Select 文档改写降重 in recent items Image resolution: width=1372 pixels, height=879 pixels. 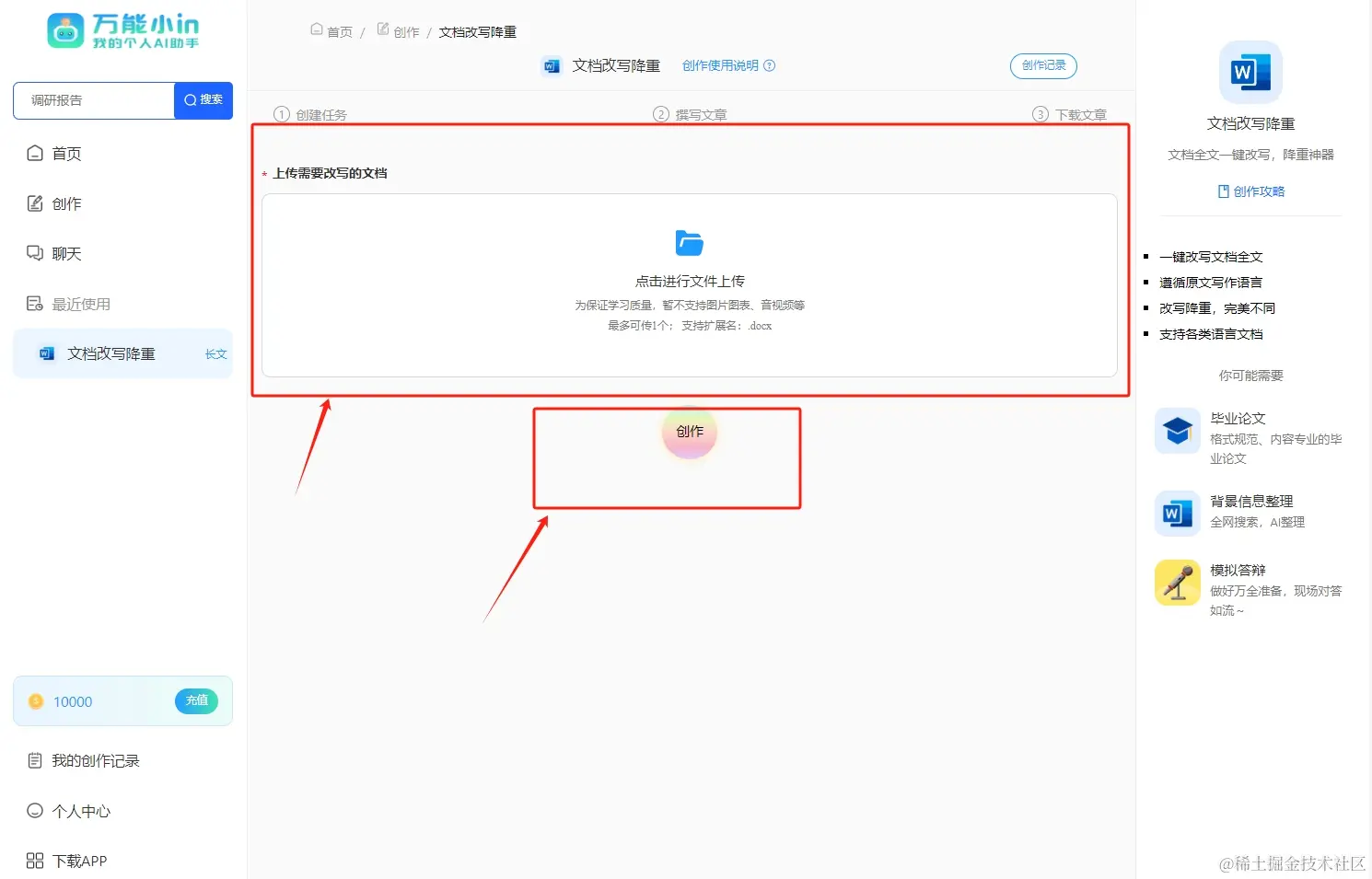pos(110,353)
